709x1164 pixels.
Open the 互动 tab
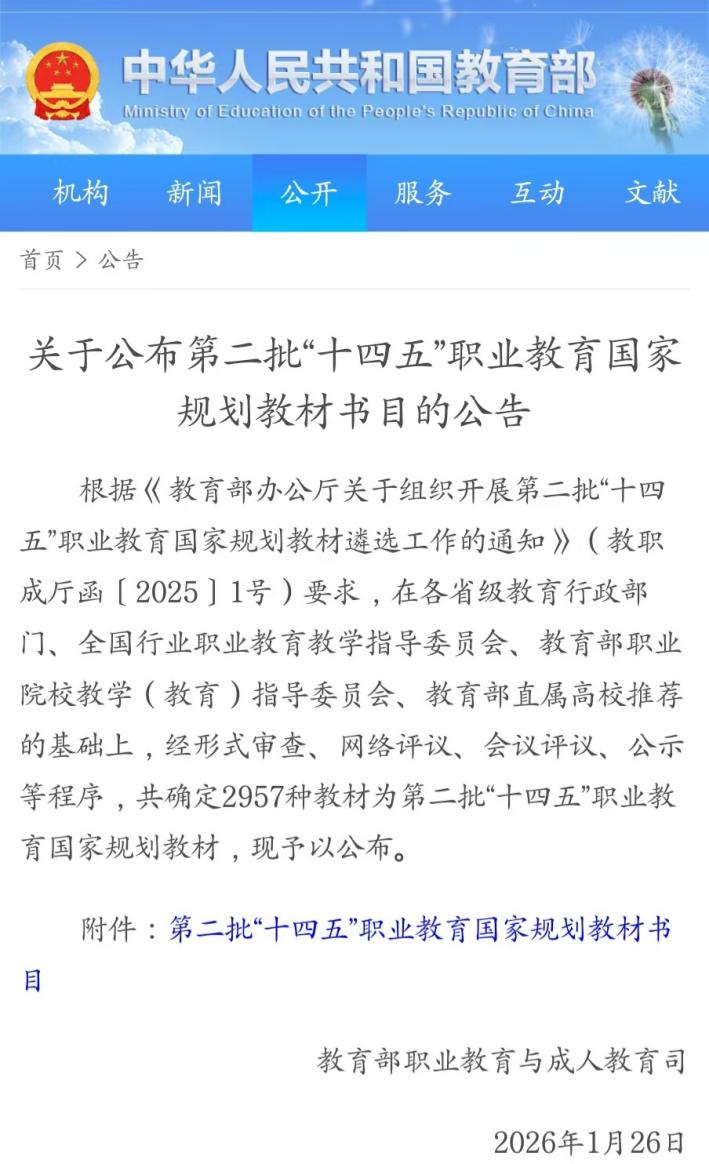click(538, 193)
